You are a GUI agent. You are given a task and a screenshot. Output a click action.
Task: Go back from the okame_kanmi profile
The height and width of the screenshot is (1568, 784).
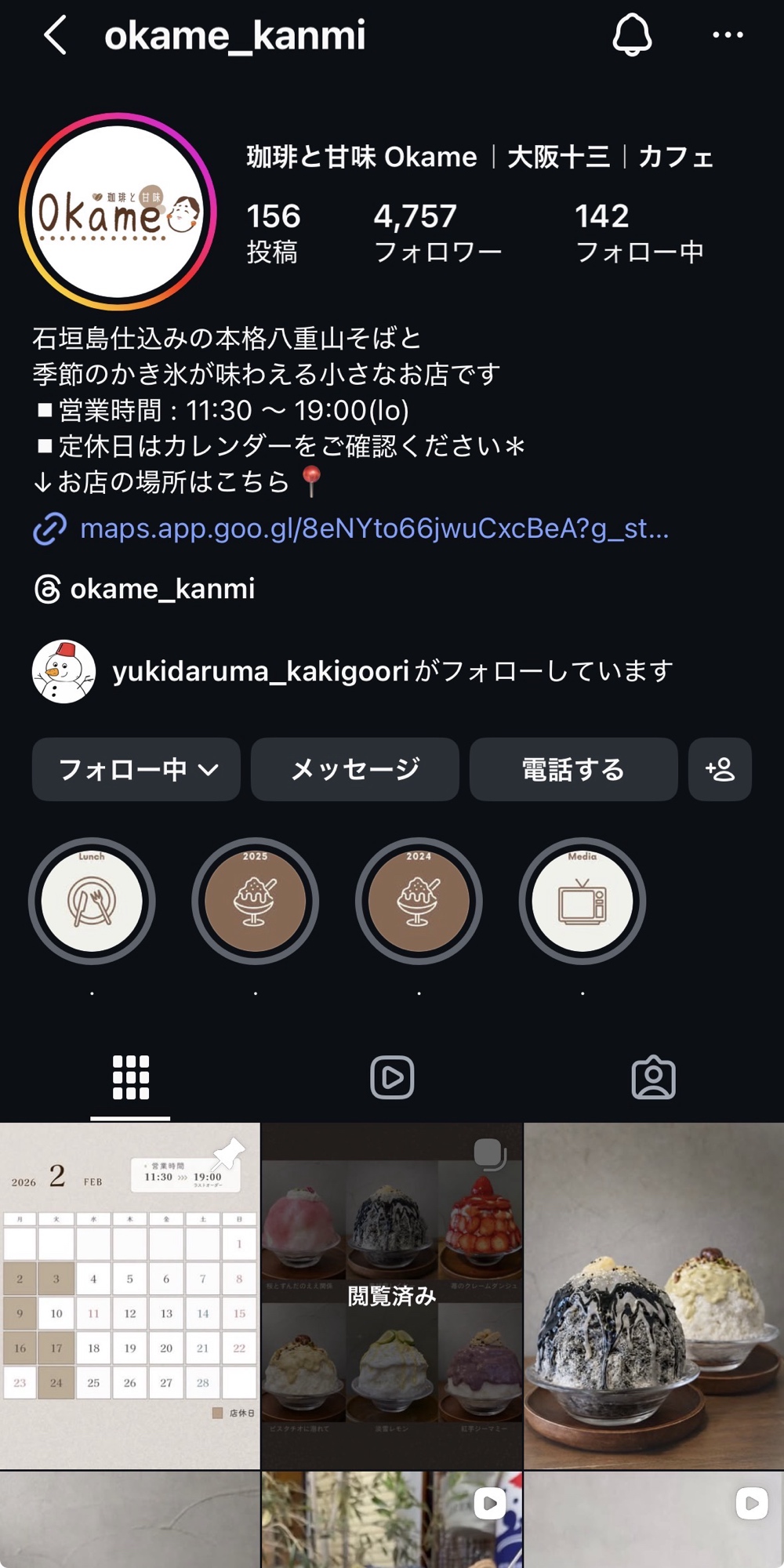(x=55, y=36)
